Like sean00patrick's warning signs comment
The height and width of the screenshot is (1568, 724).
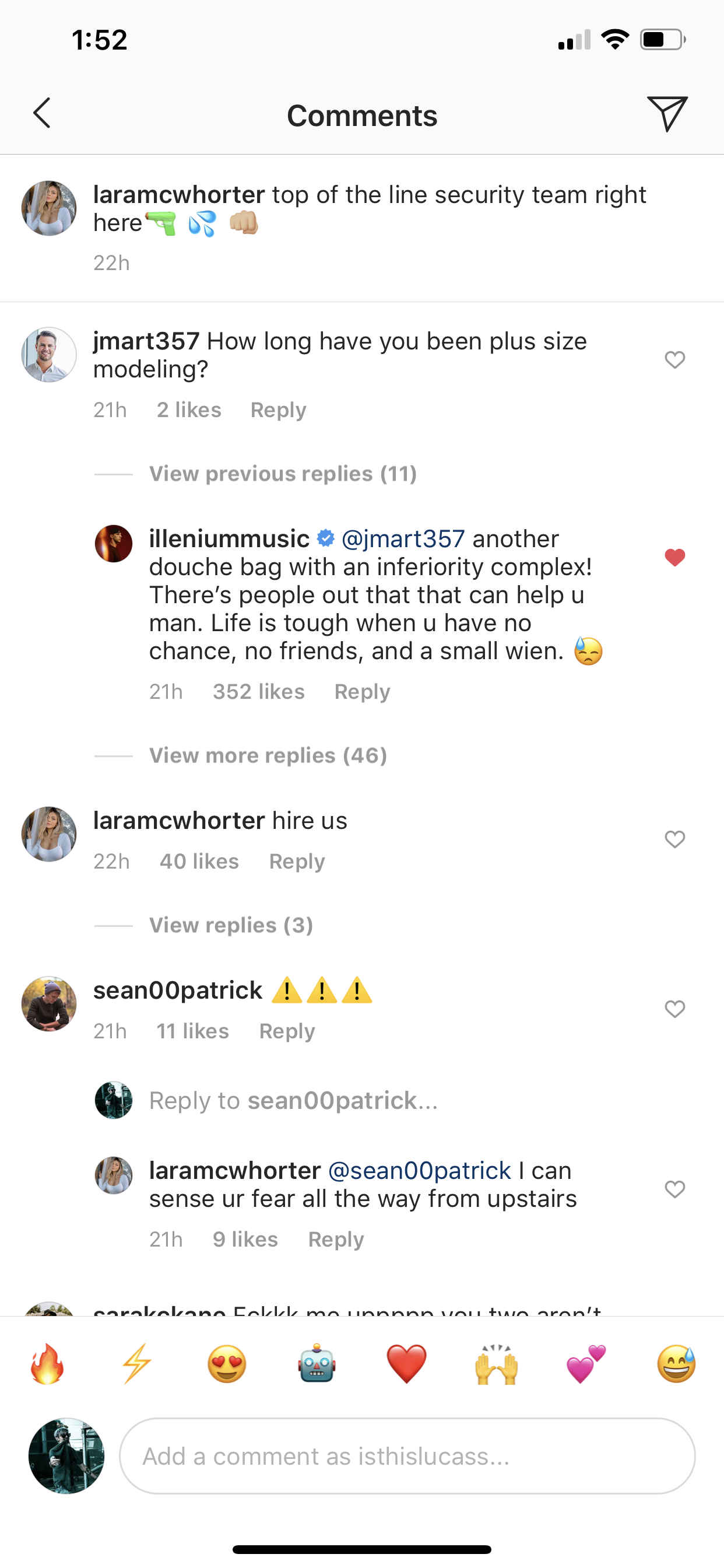674,1009
